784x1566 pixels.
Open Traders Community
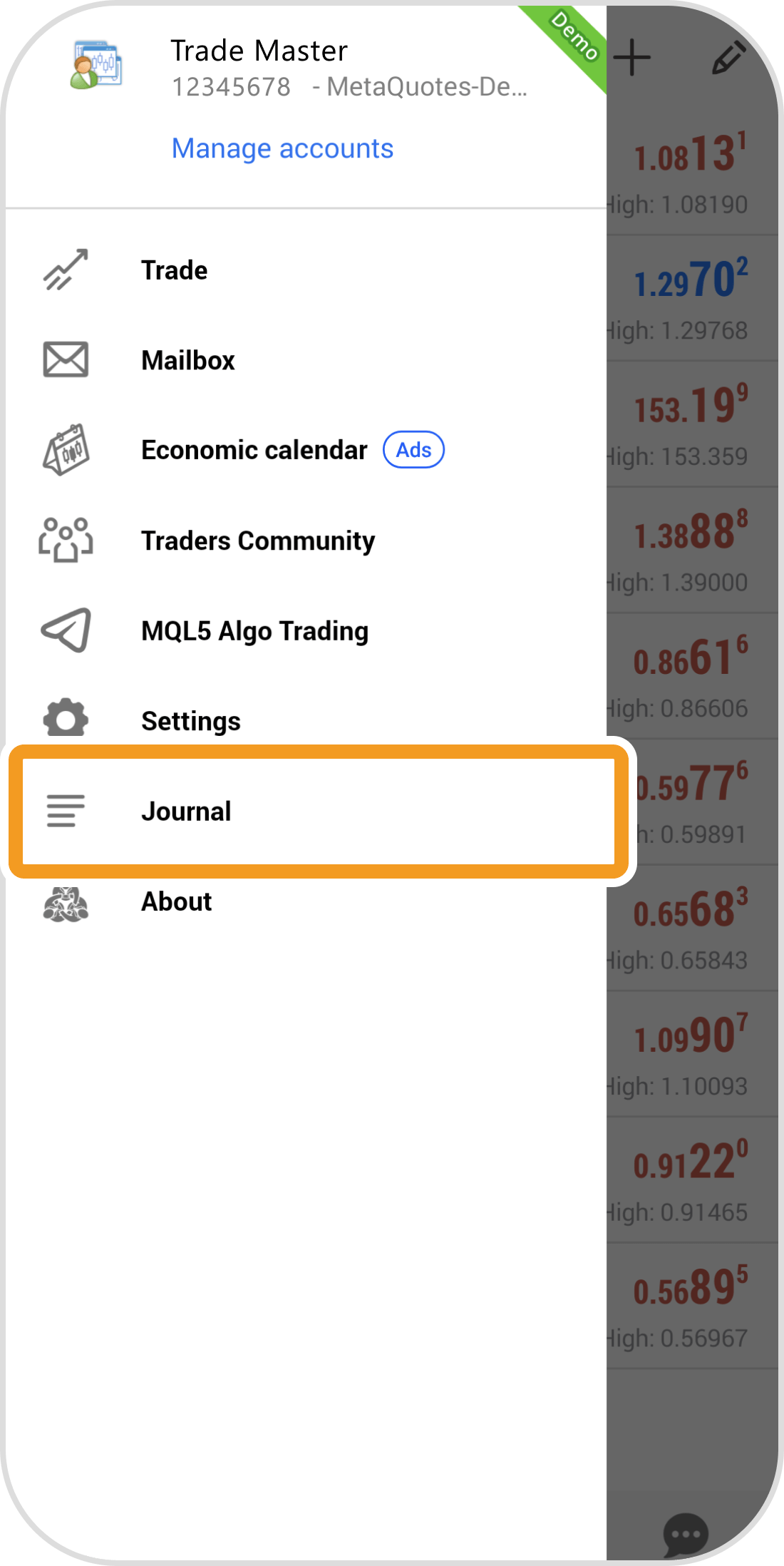[258, 541]
